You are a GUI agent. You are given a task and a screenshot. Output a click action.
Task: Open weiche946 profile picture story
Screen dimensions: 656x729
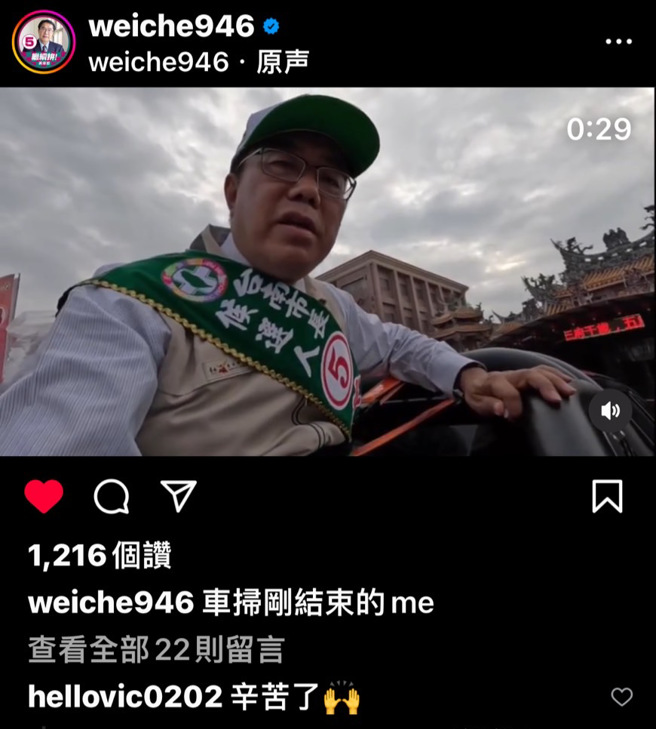point(43,42)
